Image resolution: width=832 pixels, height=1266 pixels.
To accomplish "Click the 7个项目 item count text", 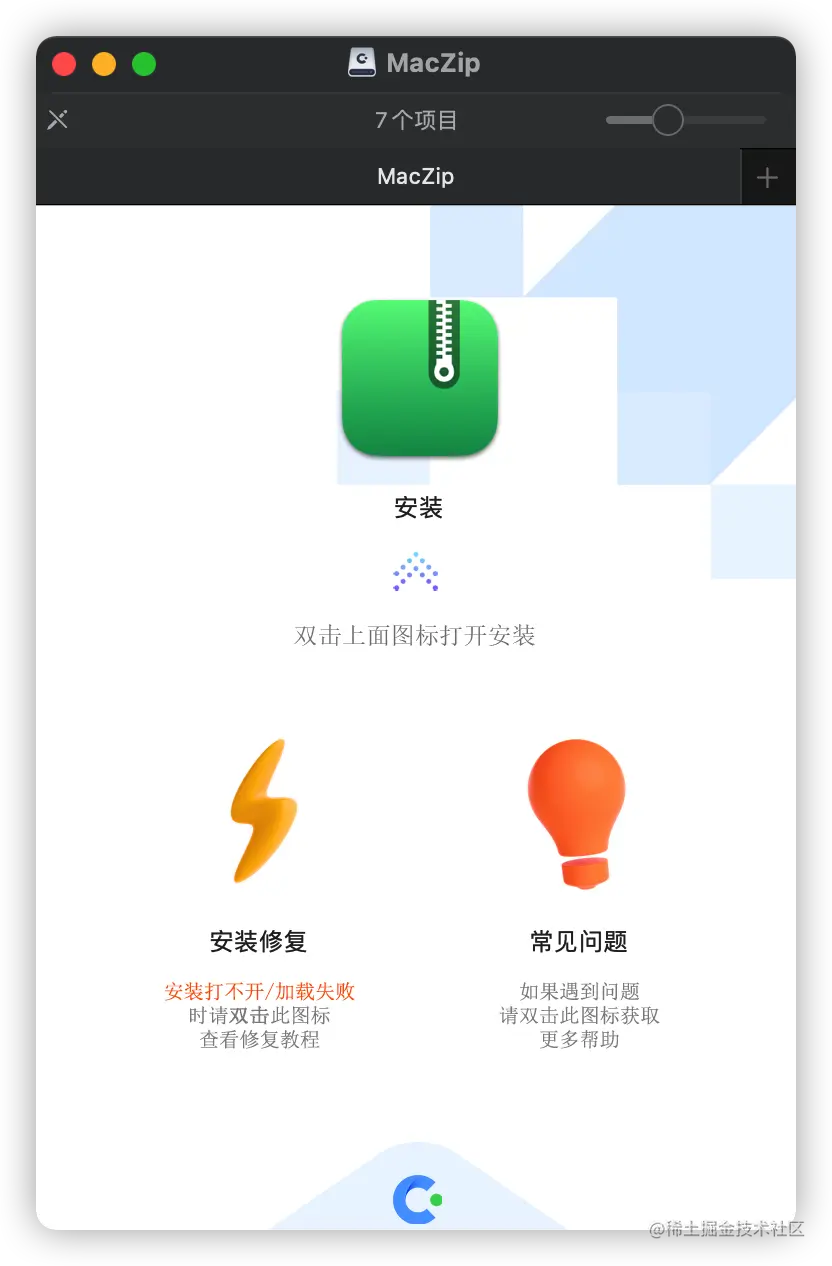I will pyautogui.click(x=416, y=119).
